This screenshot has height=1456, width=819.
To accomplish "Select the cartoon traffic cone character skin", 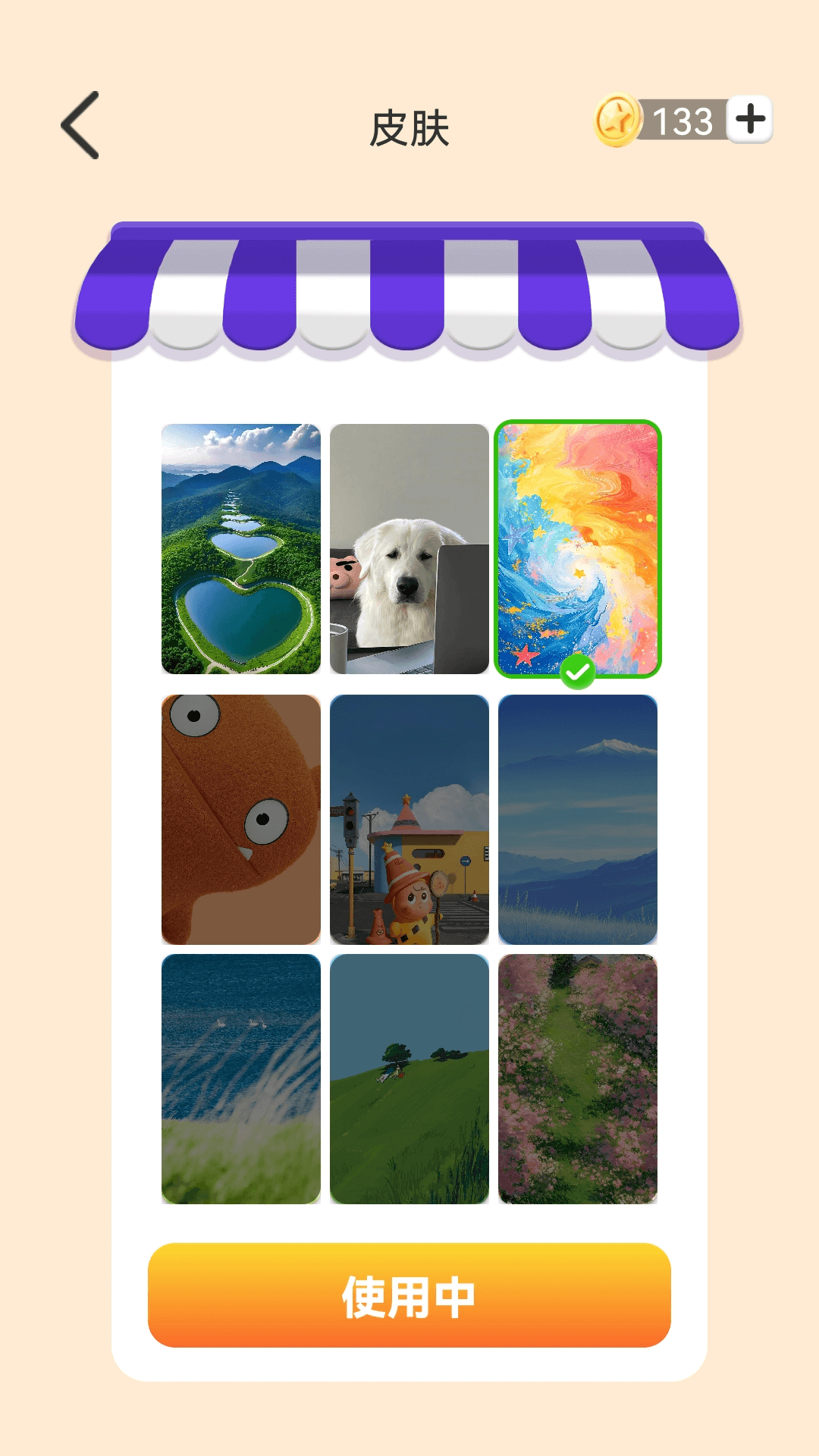I will [409, 817].
